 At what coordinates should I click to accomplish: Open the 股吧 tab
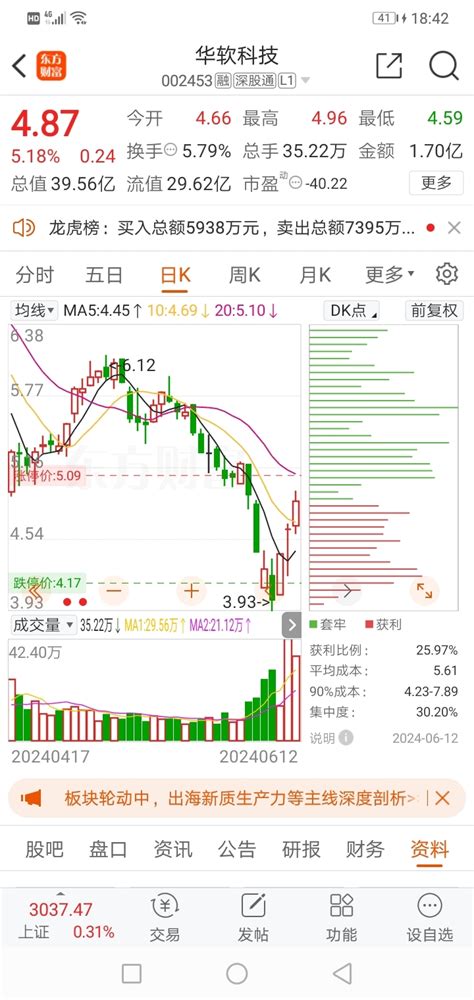coord(45,849)
